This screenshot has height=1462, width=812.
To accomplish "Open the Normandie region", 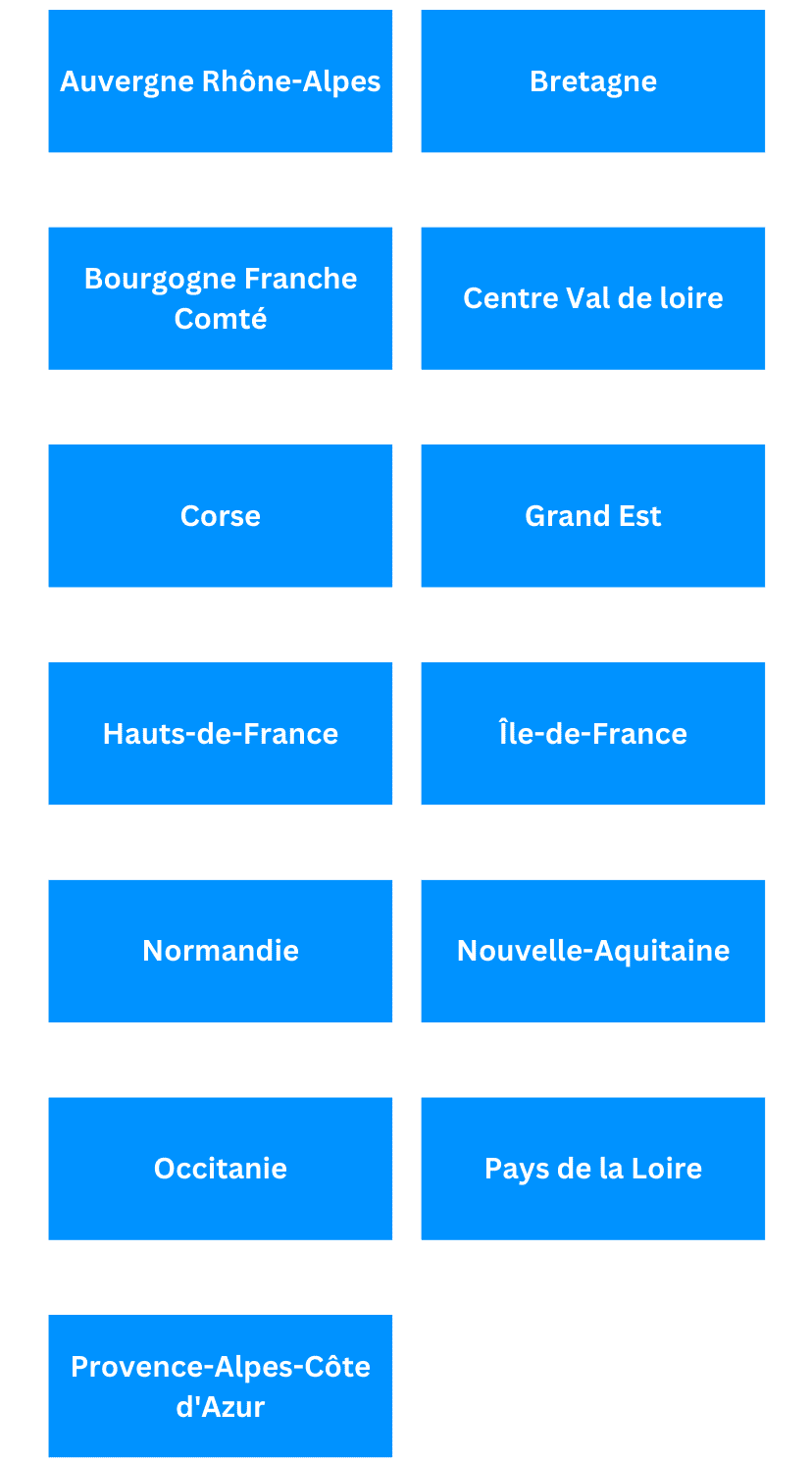I will click(220, 951).
